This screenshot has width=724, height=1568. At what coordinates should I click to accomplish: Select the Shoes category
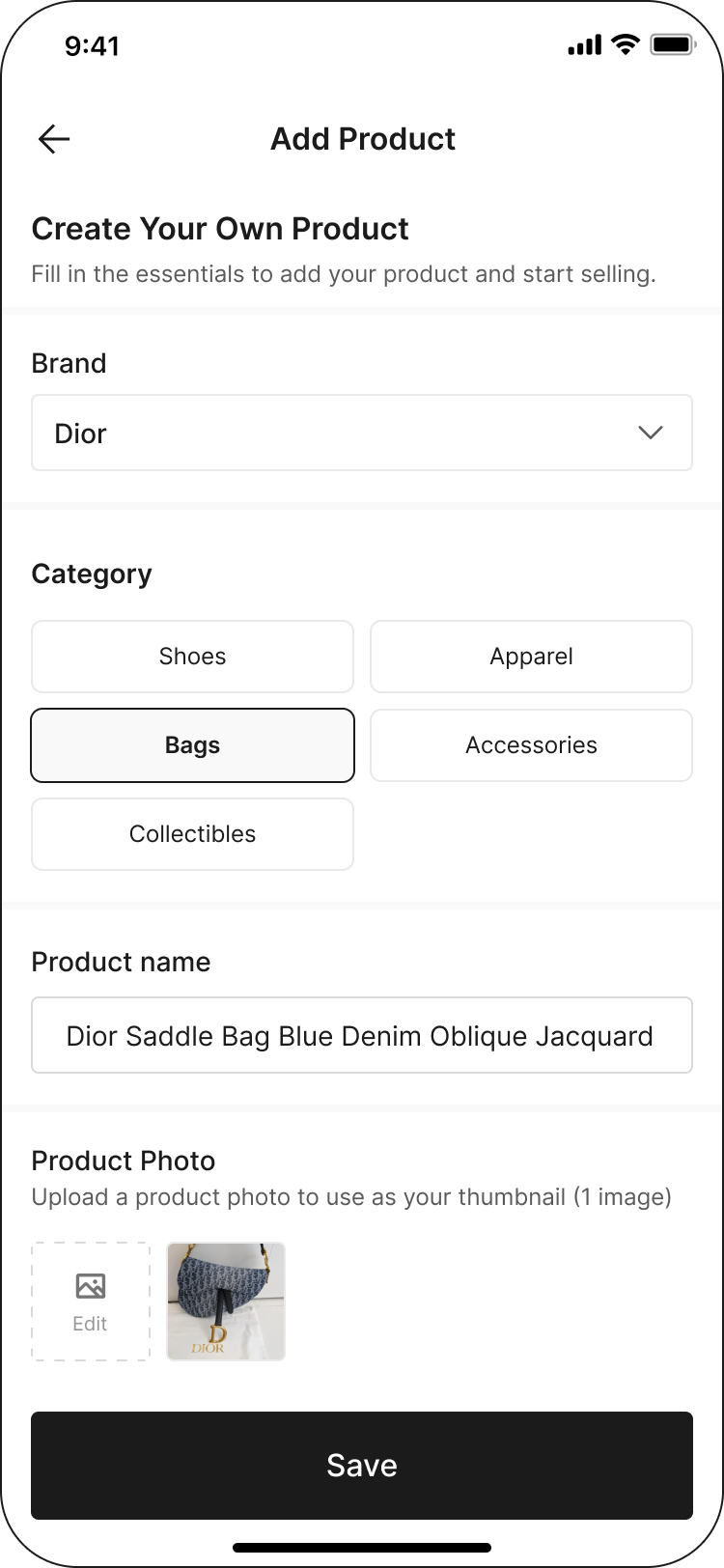192,656
